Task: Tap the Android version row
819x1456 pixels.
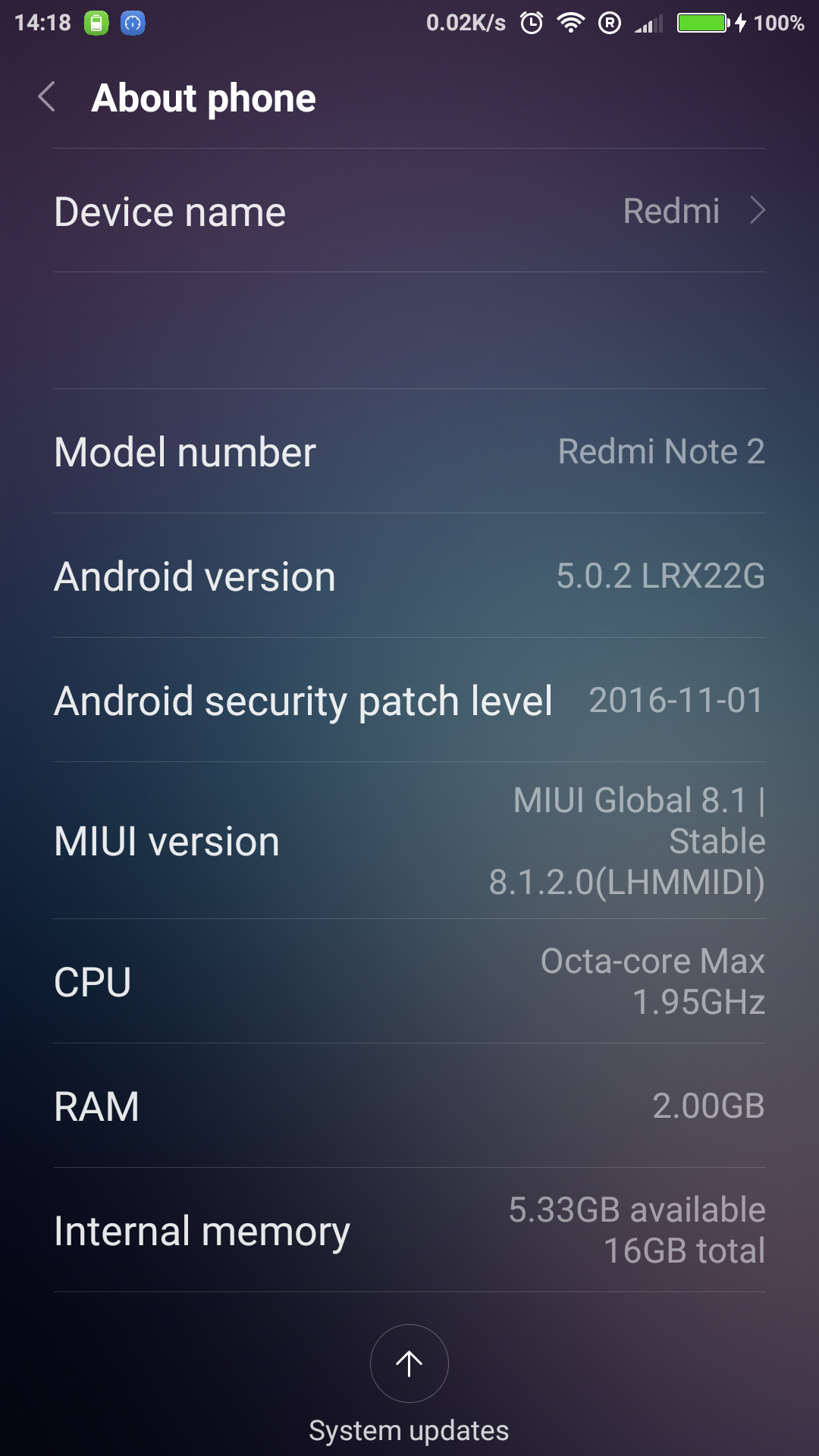Action: (409, 576)
